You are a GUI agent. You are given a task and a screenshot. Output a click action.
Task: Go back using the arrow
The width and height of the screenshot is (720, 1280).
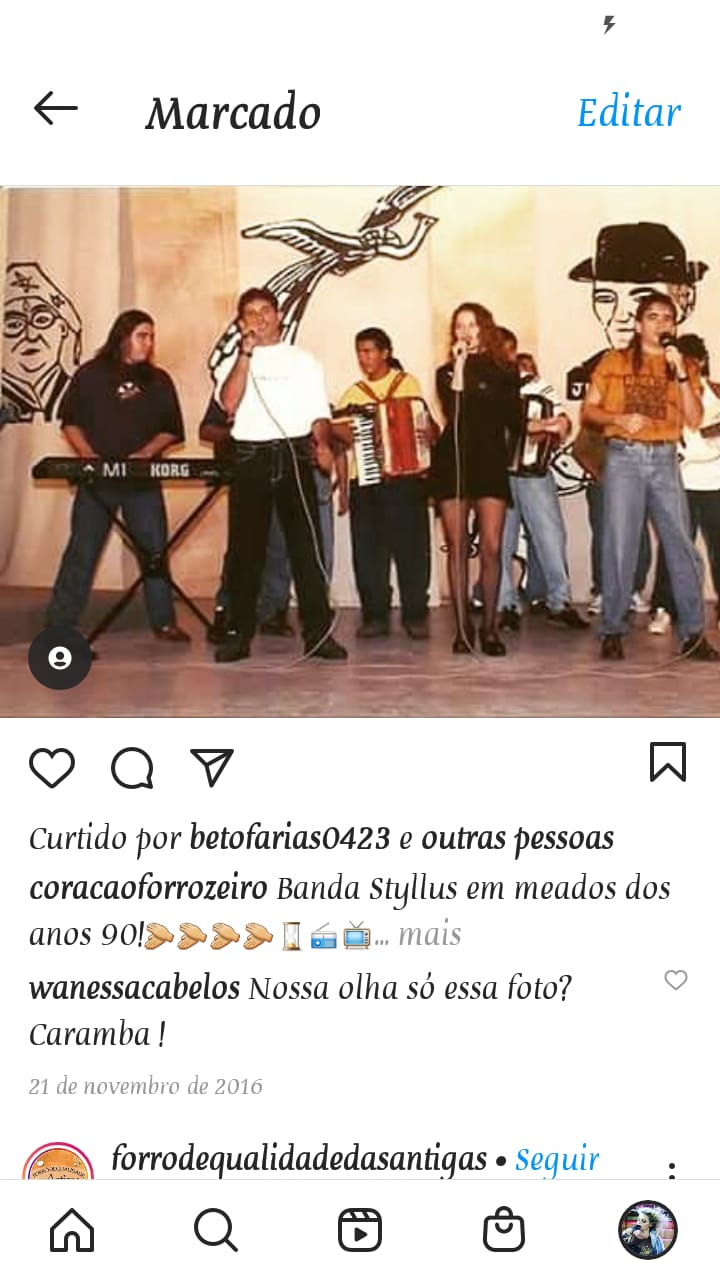[x=55, y=108]
